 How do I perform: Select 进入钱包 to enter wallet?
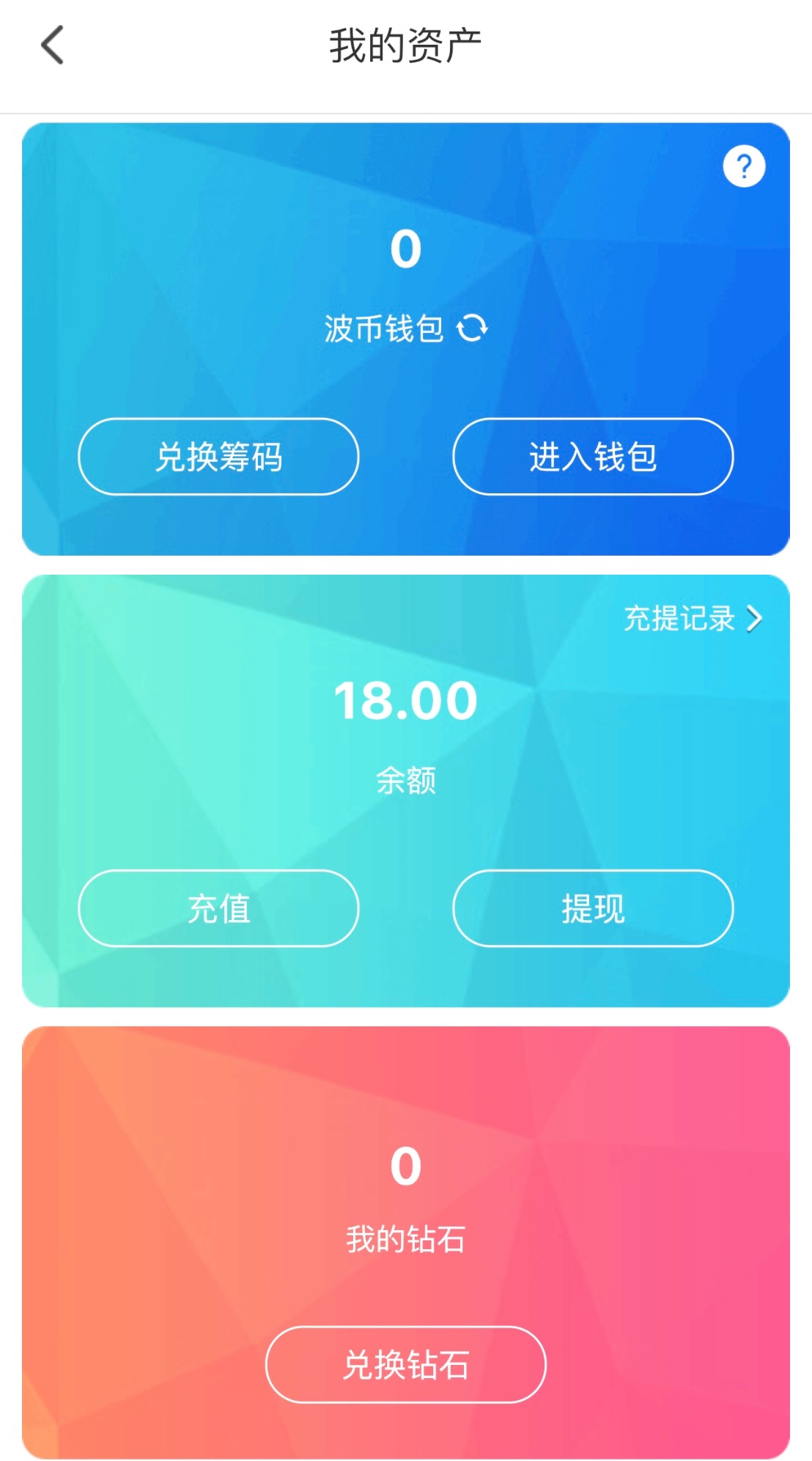[x=593, y=457]
